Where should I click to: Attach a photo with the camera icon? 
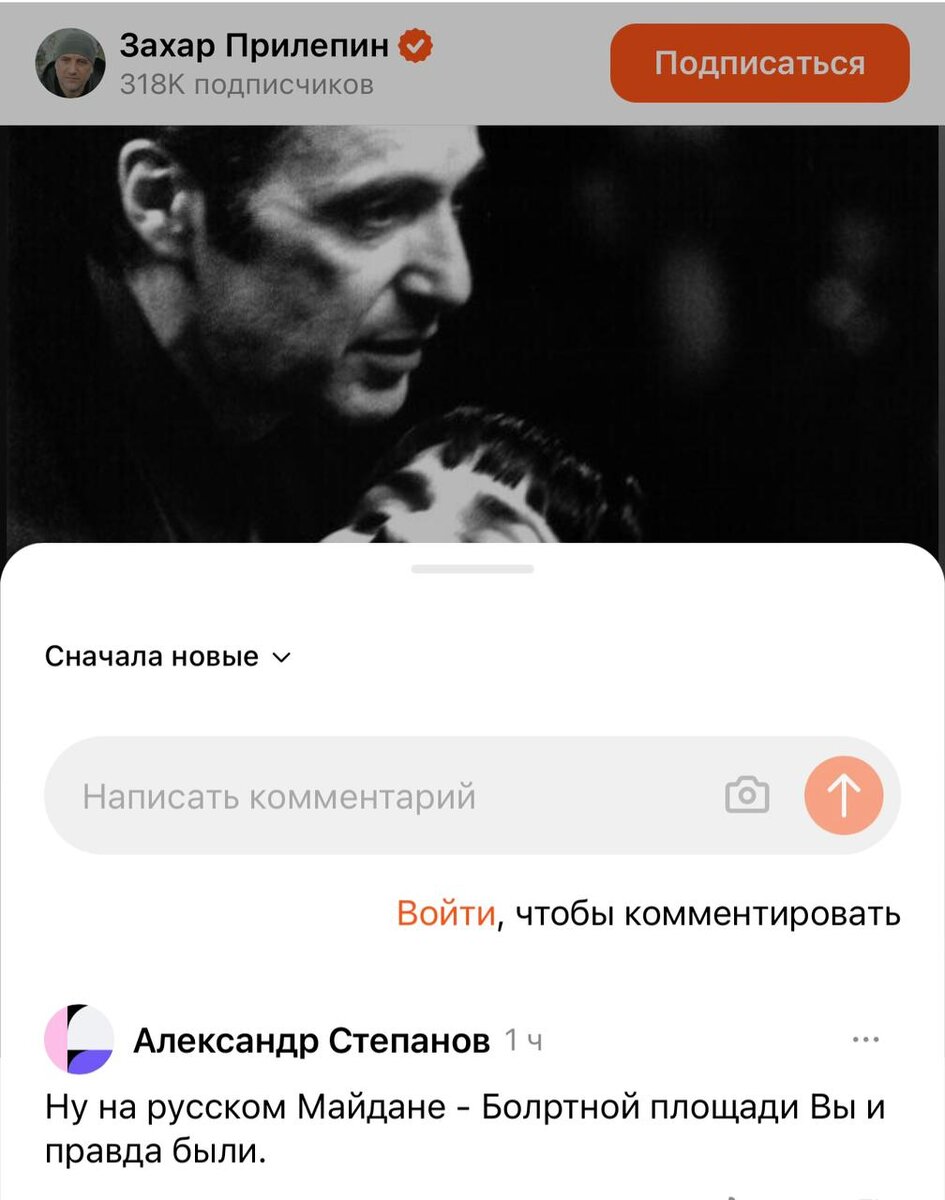point(747,796)
